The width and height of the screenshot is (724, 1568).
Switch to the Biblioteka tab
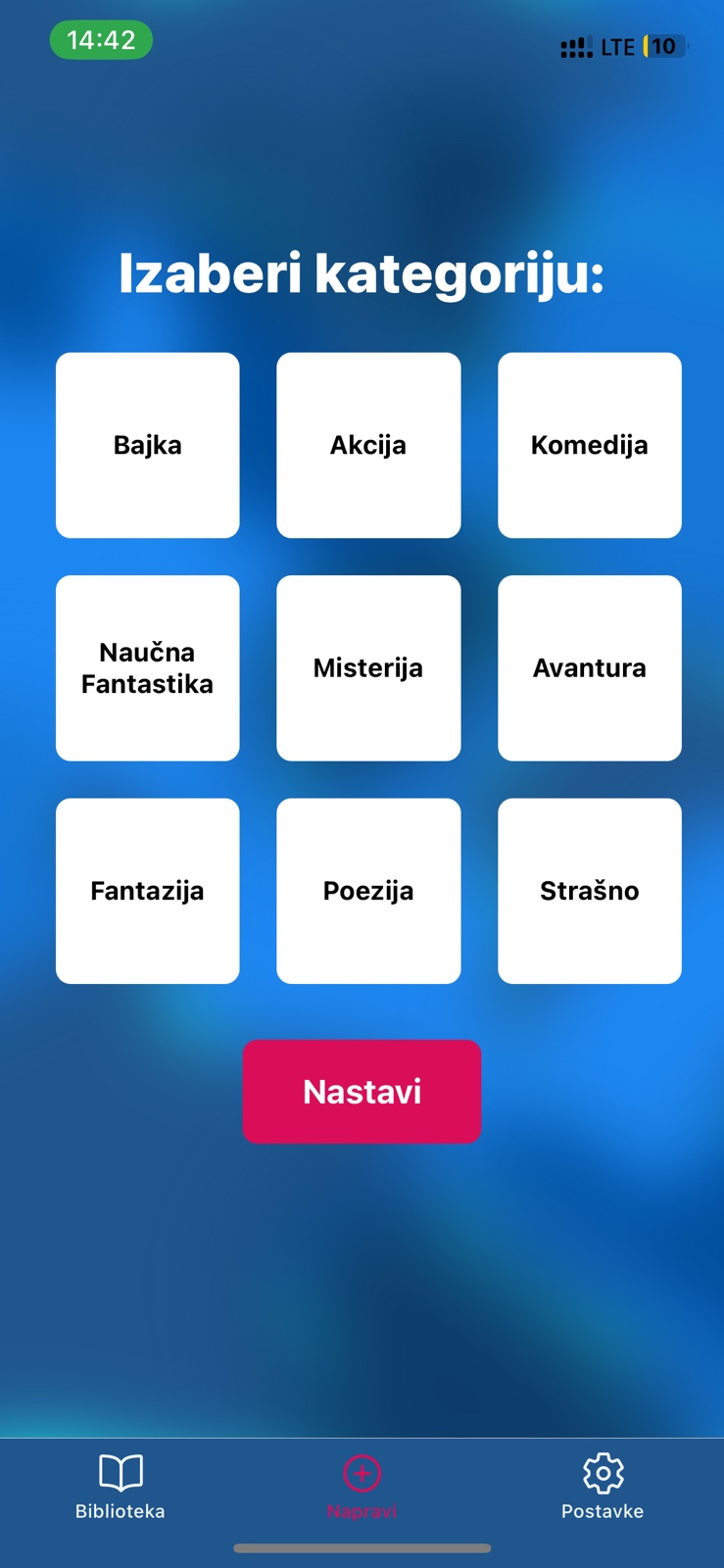[x=121, y=1486]
